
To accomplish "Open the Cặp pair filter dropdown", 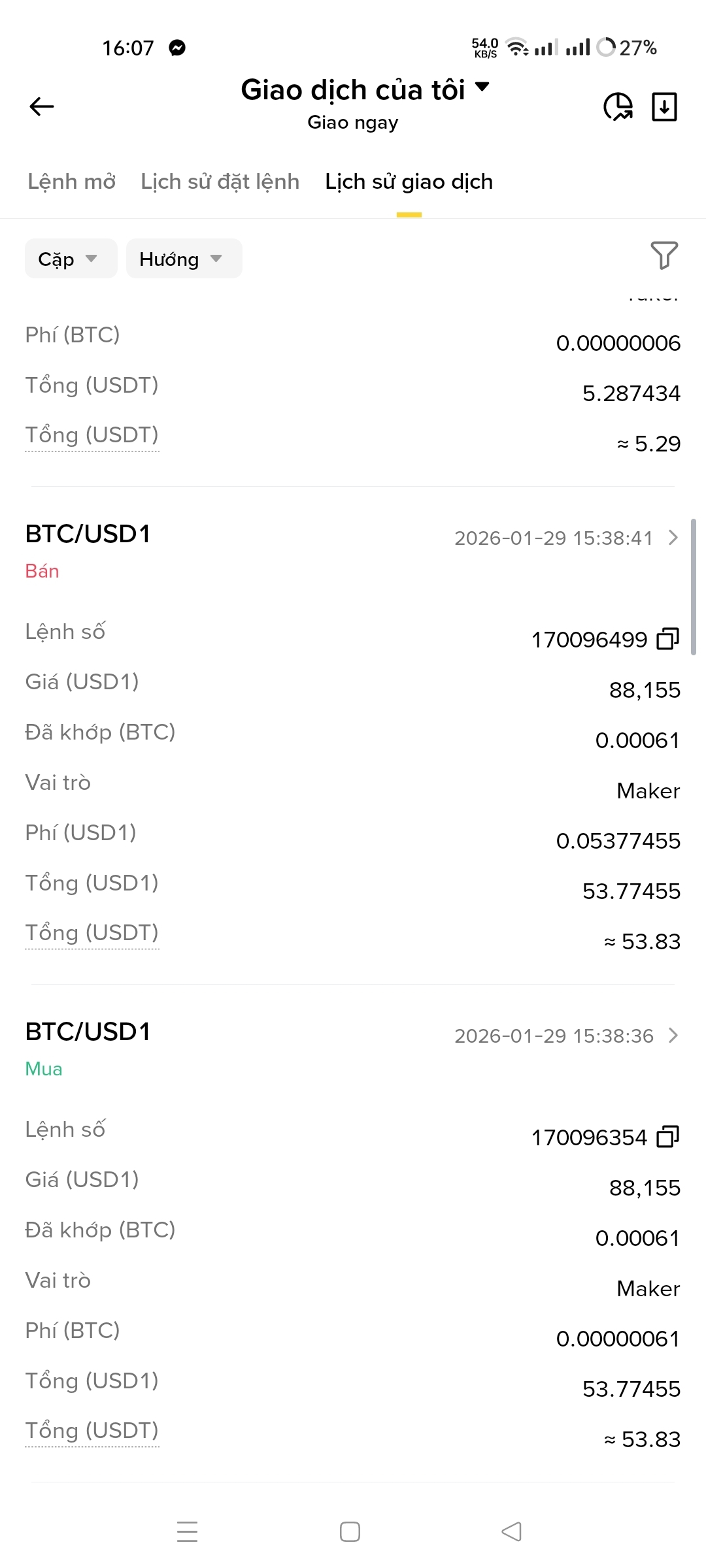I will pos(71,259).
